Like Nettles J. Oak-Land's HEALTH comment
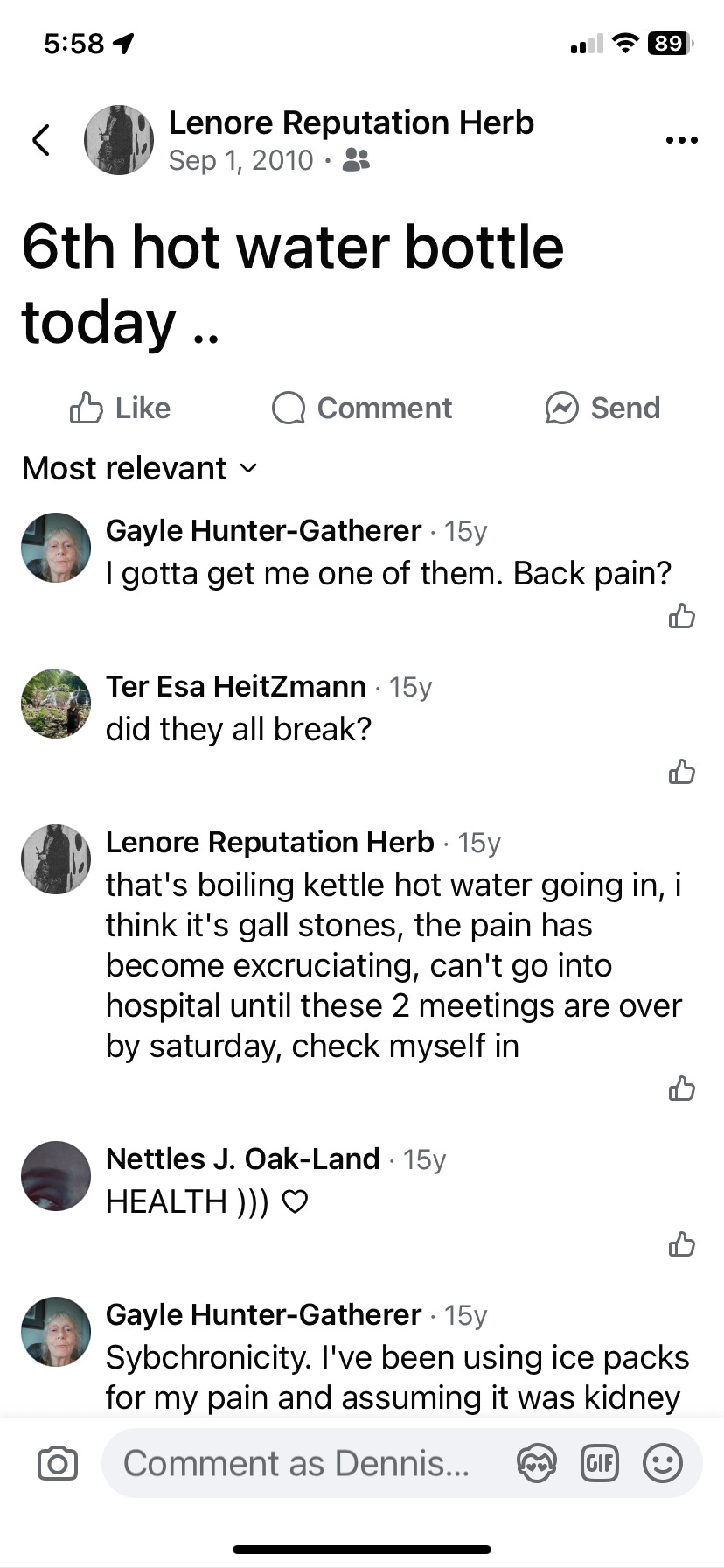 [x=681, y=1244]
